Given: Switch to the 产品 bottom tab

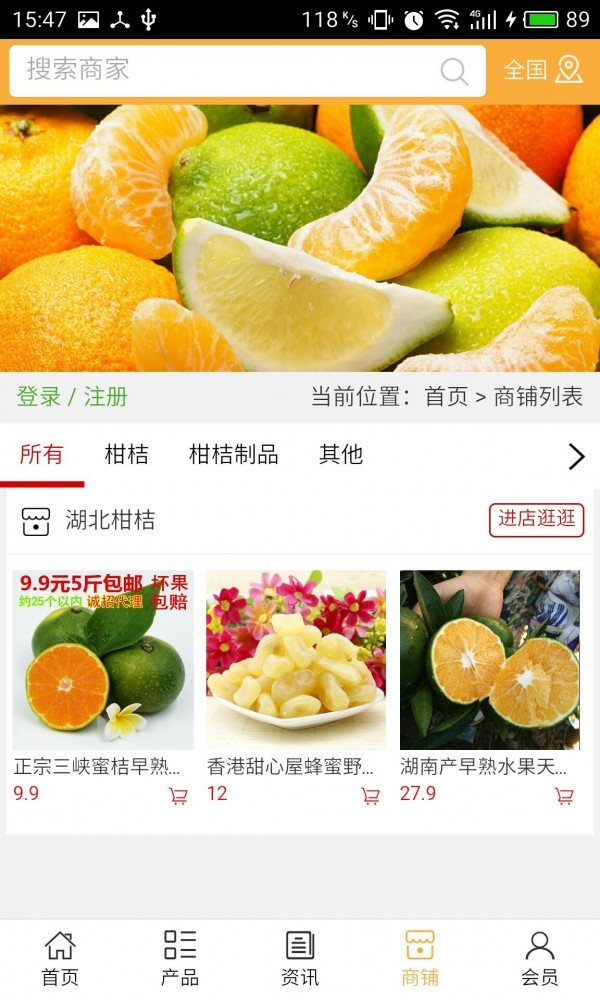Looking at the screenshot, I should pos(180,958).
